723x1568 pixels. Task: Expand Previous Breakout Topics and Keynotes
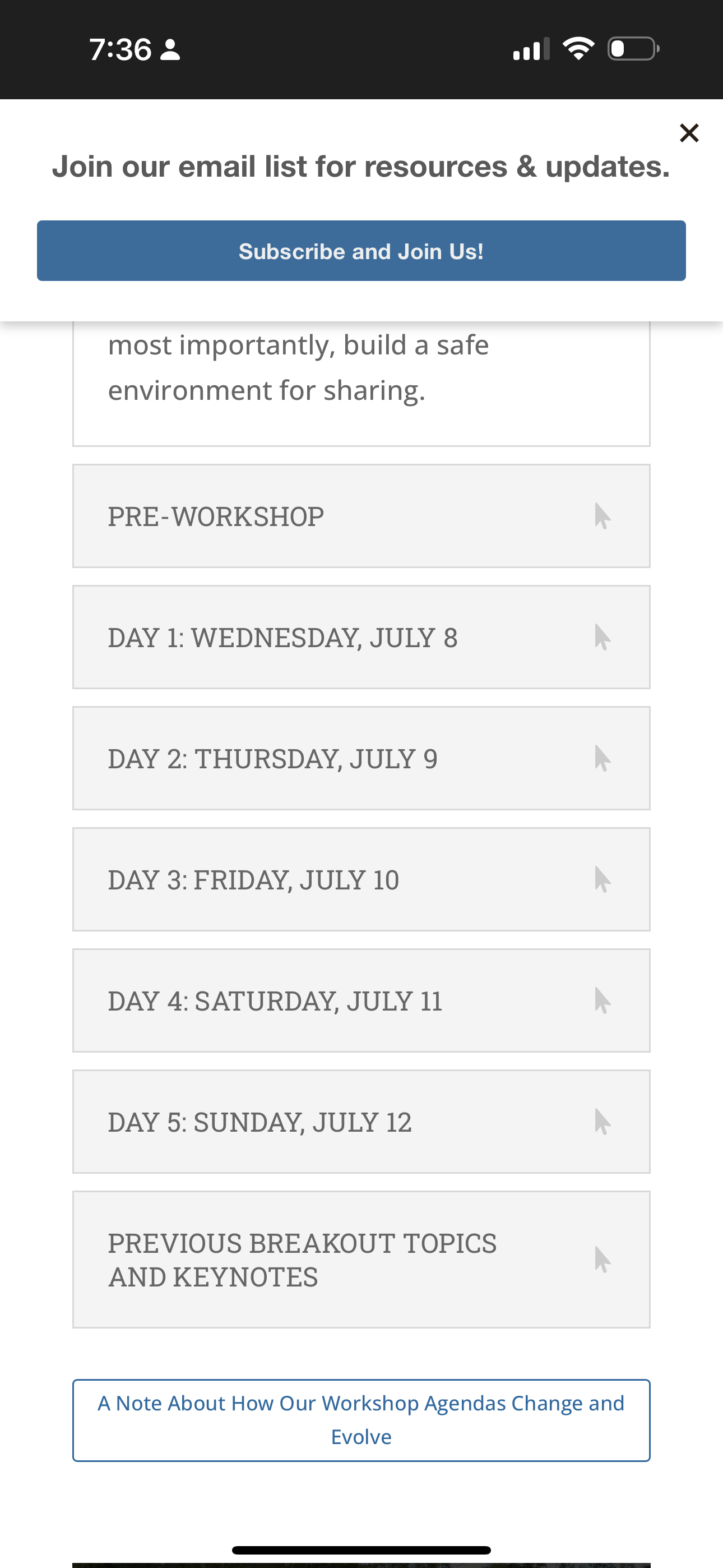click(x=361, y=1260)
